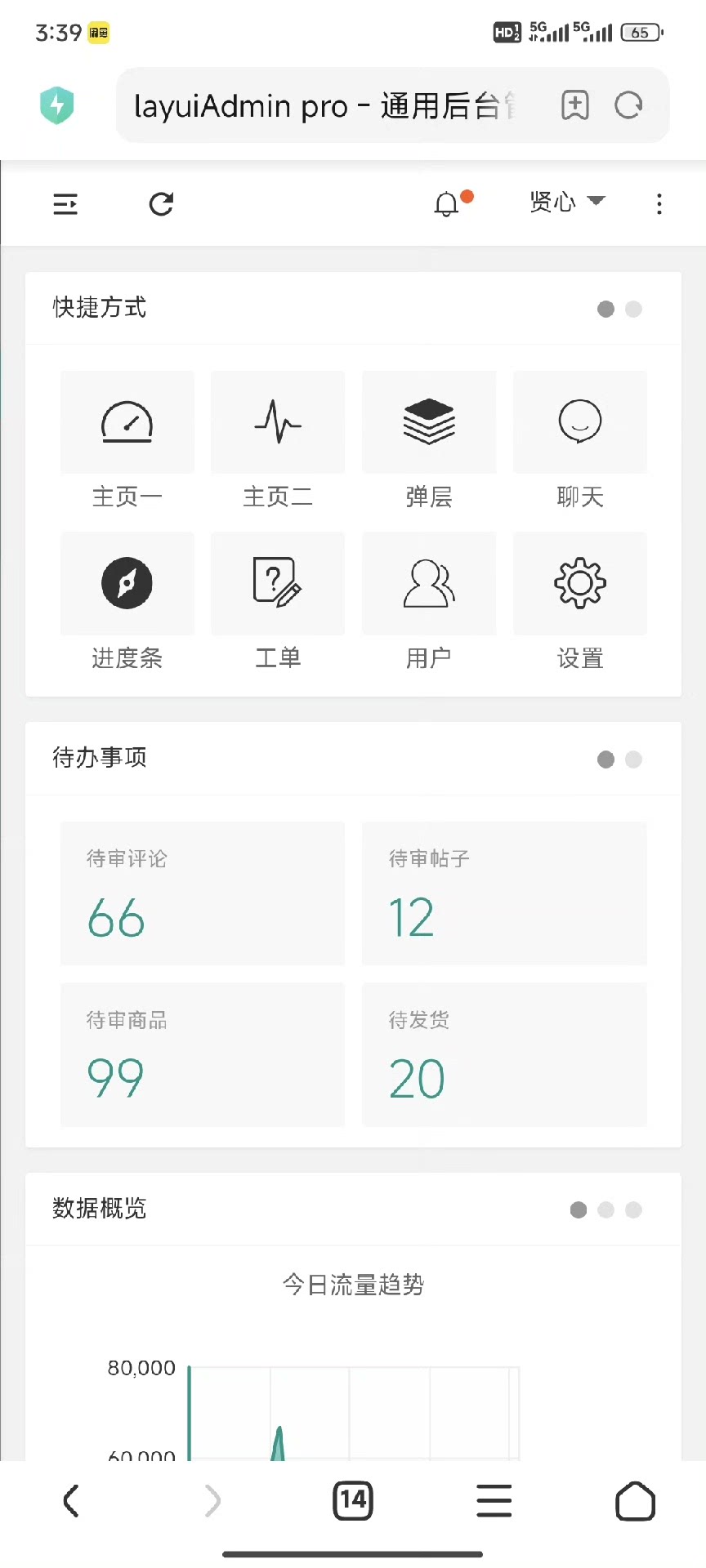Open the browser tabs switcher
Screen dimensions: 706x1568
353,1500
